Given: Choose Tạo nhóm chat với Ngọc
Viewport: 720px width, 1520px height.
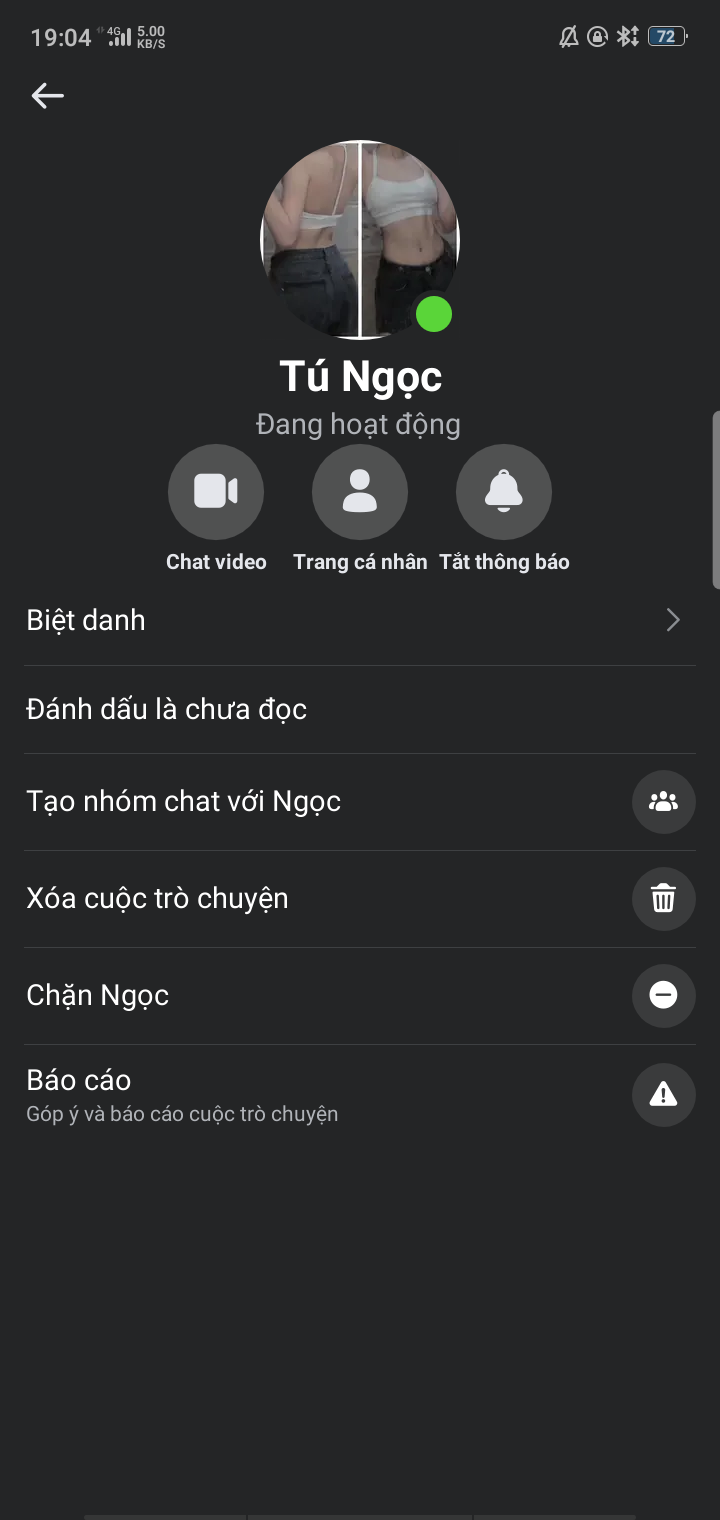Looking at the screenshot, I should pyautogui.click(x=360, y=802).
